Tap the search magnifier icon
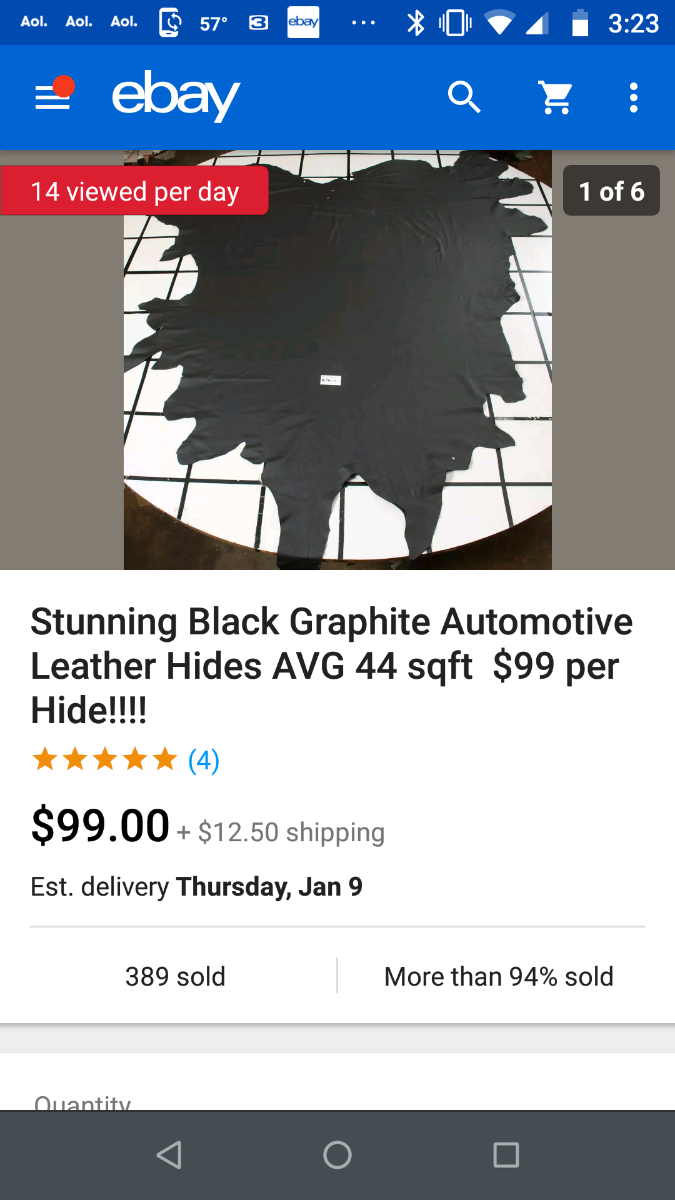Screen dimensions: 675x1200 pyautogui.click(x=464, y=97)
